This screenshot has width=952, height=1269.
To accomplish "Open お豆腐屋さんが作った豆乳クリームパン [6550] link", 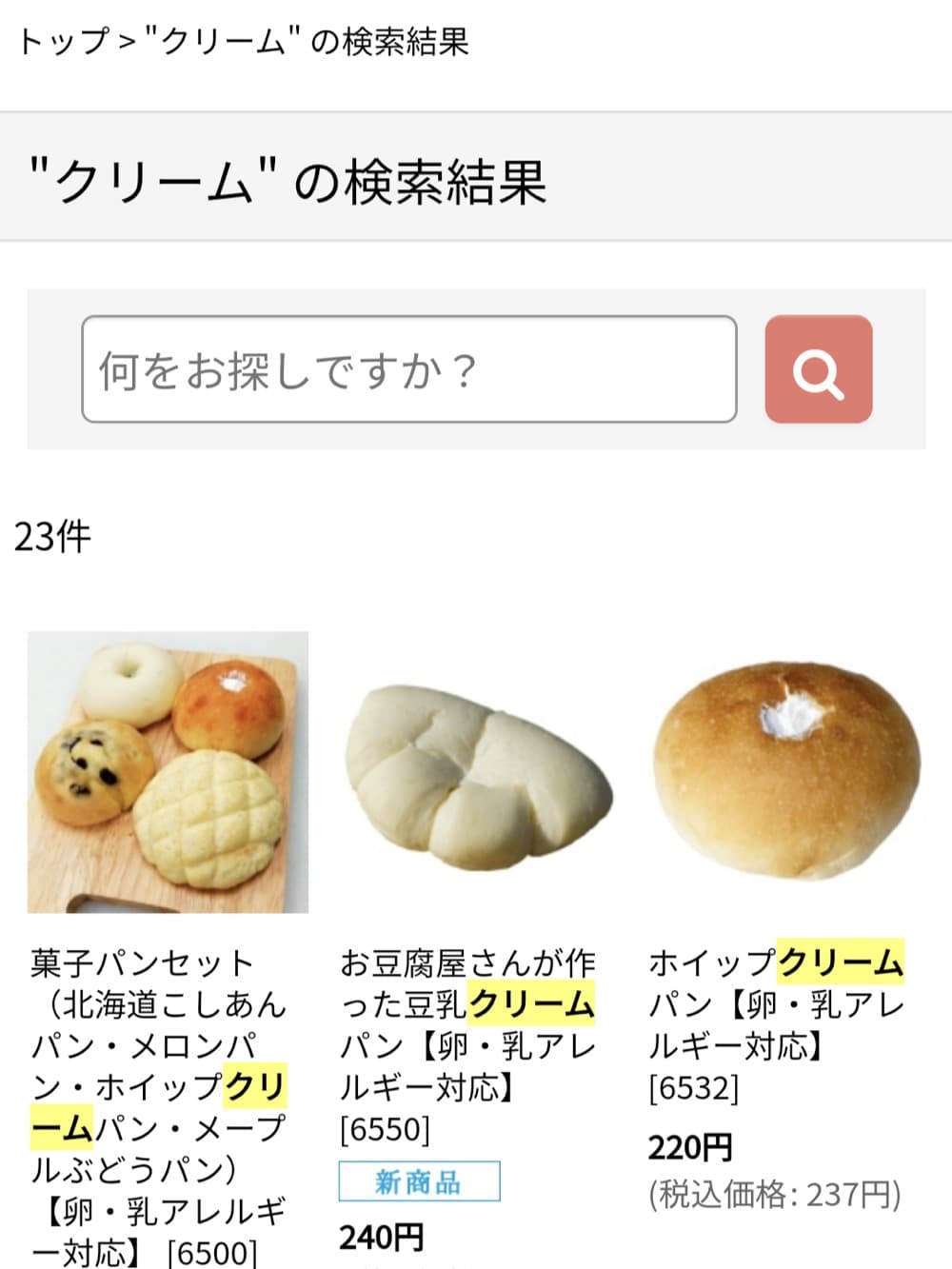I will click(x=466, y=1045).
